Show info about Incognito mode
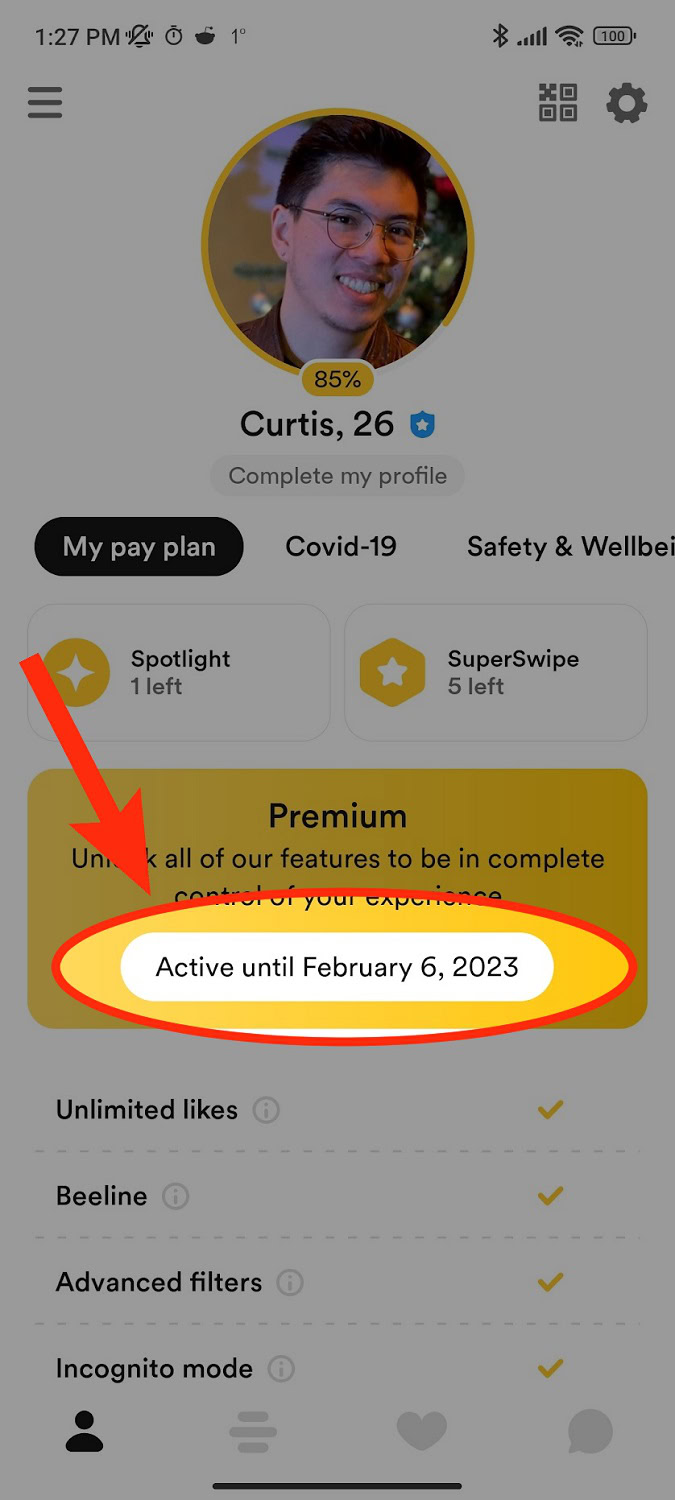Image resolution: width=675 pixels, height=1500 pixels. point(282,1368)
